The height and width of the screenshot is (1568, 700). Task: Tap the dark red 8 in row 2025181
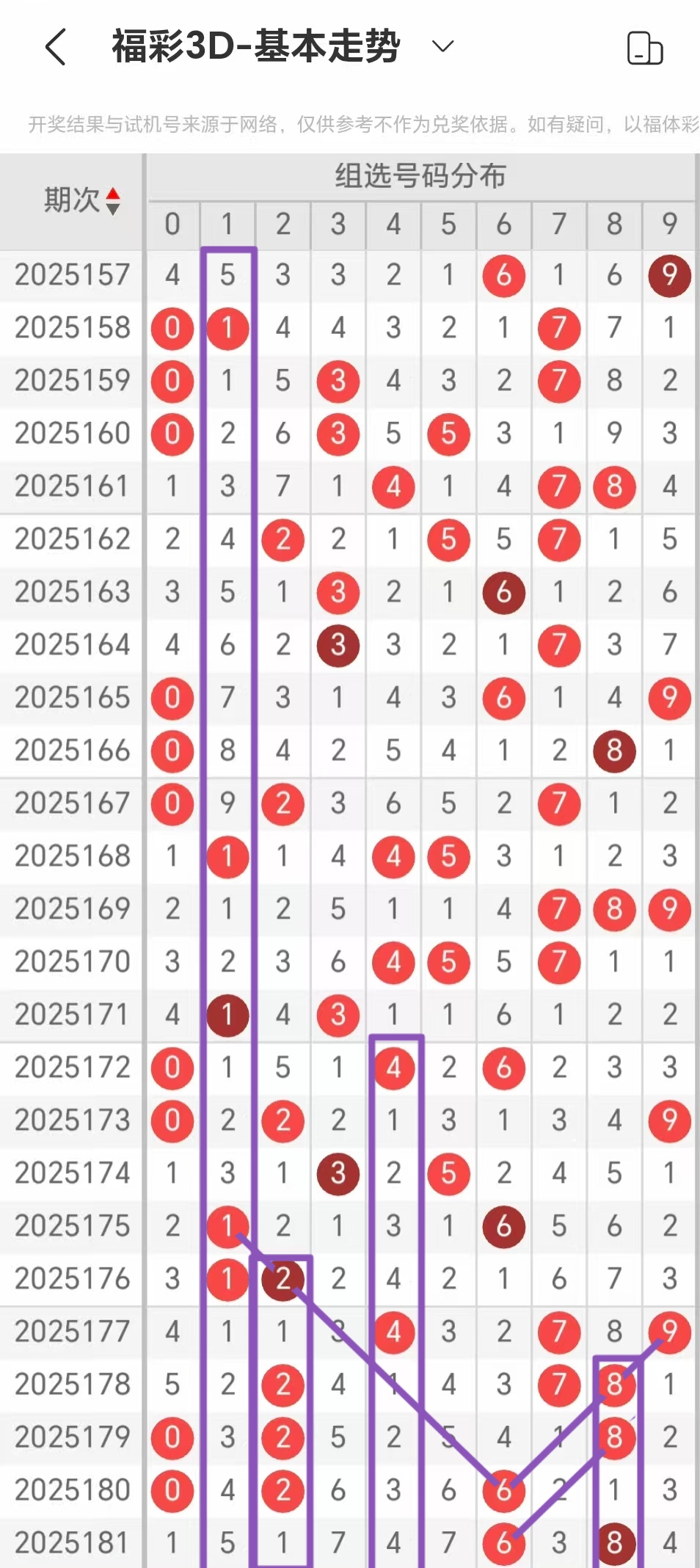pos(613,1543)
